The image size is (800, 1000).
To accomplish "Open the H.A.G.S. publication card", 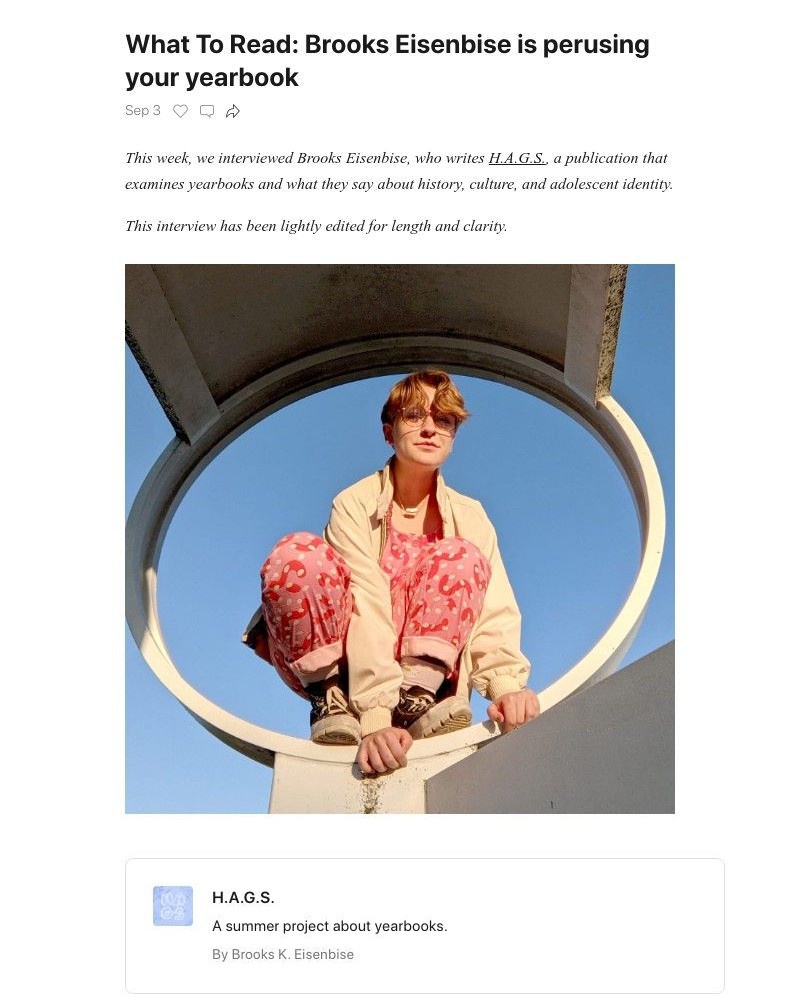I will click(x=424, y=925).
